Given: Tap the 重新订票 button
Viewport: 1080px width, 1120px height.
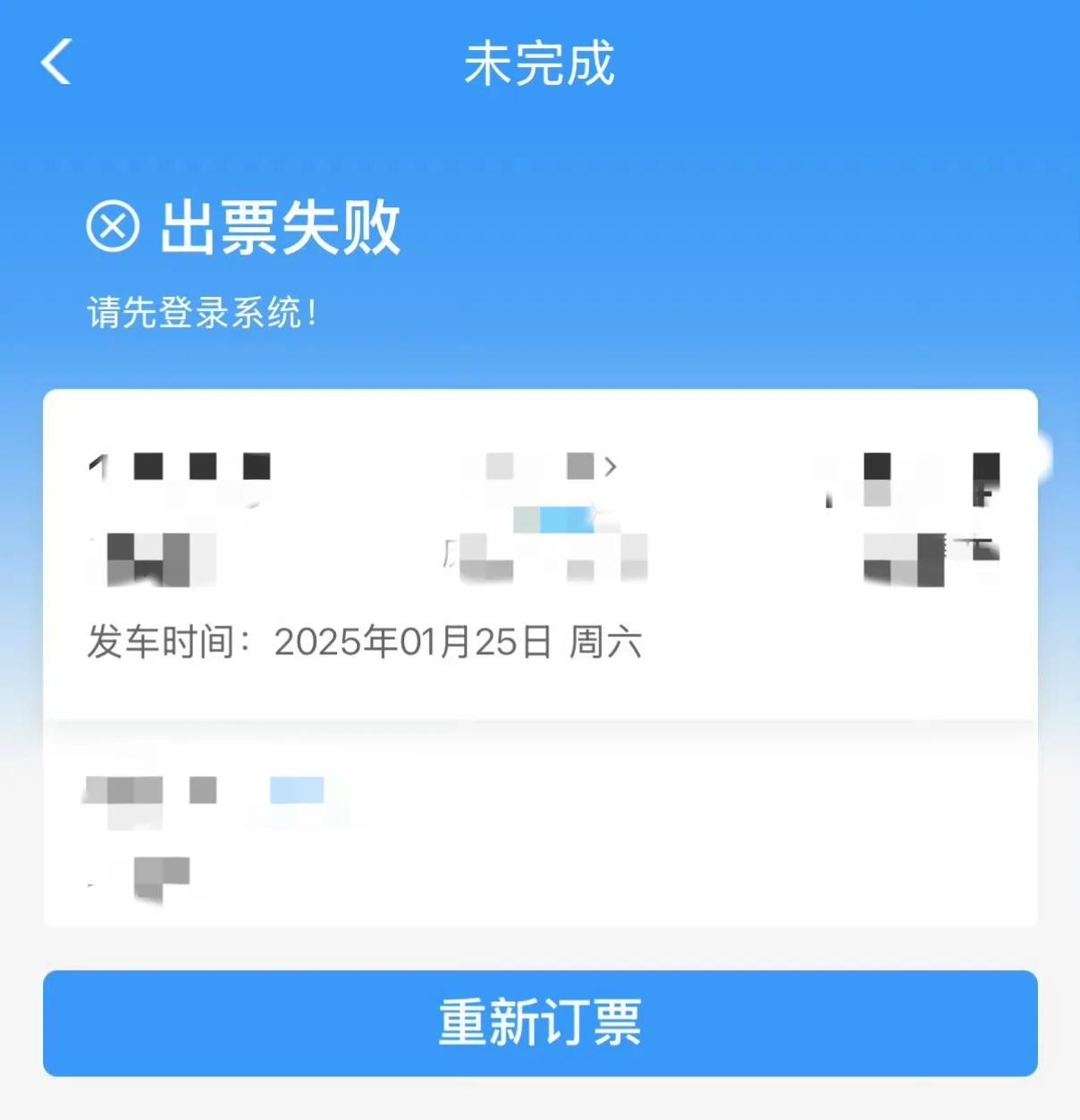Looking at the screenshot, I should pyautogui.click(x=540, y=1023).
